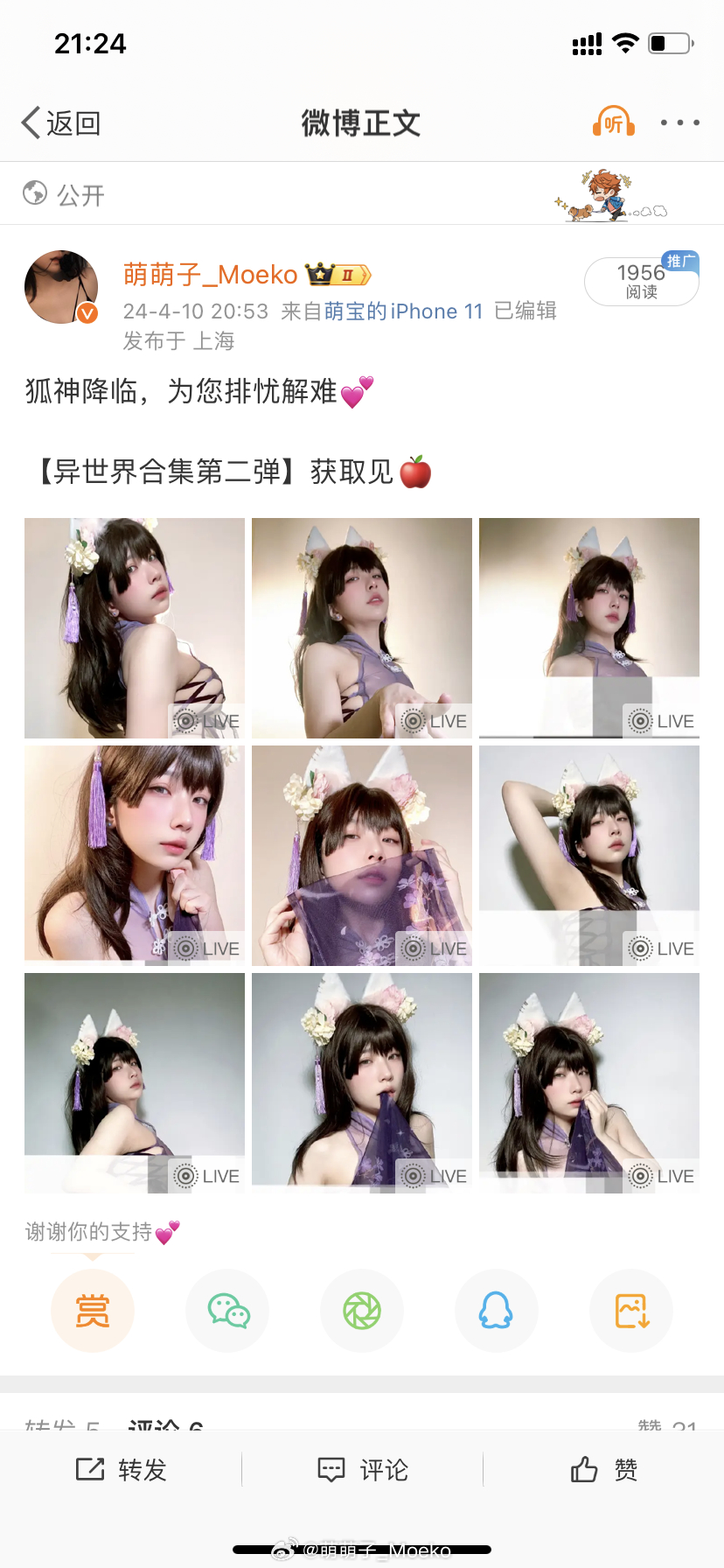Screen dimensions: 724x1568
Task: Share the post to QQ
Action: [497, 1311]
